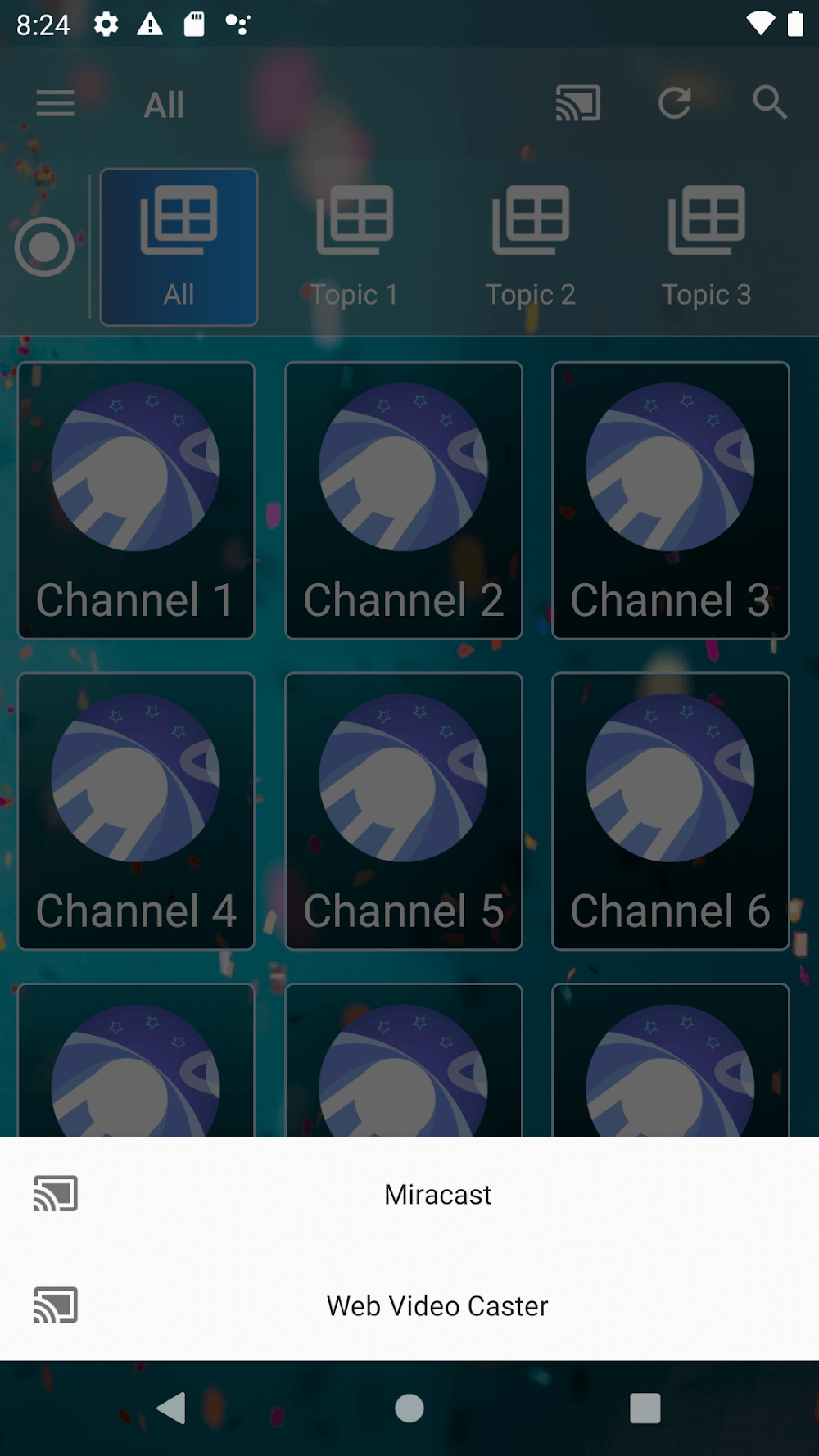Open Channel 6
Viewport: 819px width, 1456px height.
pyautogui.click(x=671, y=811)
